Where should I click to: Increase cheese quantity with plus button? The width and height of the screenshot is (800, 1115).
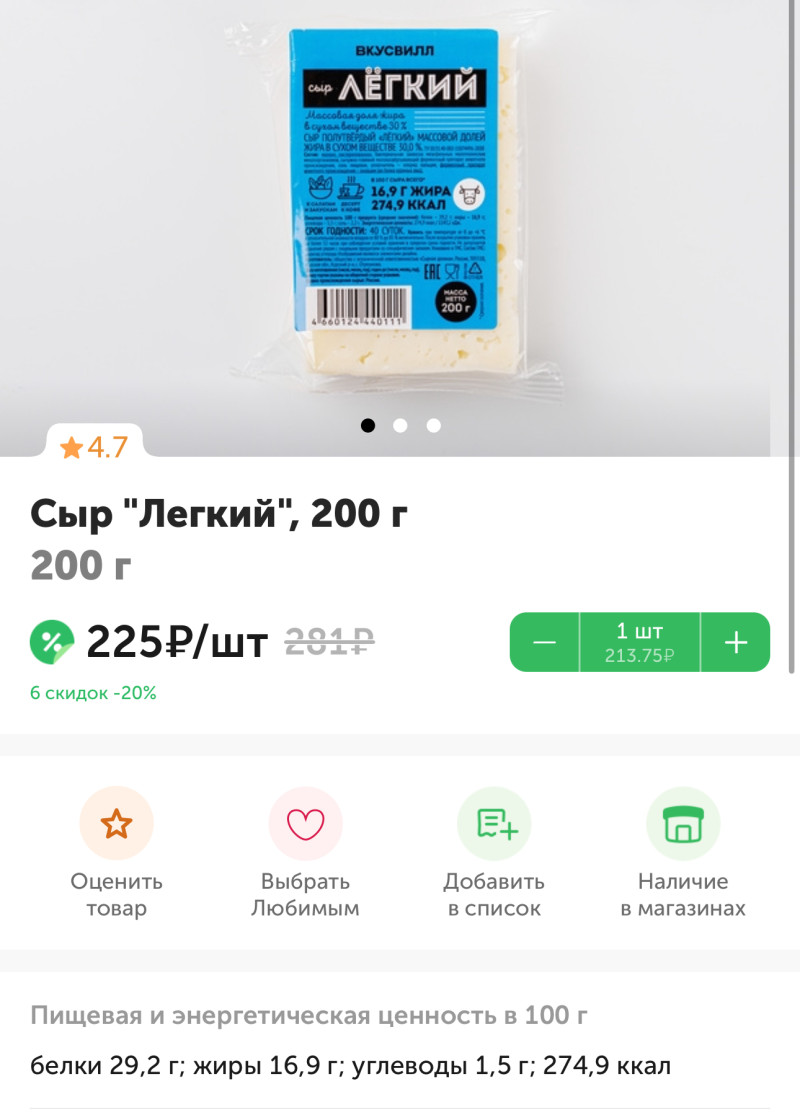click(736, 642)
